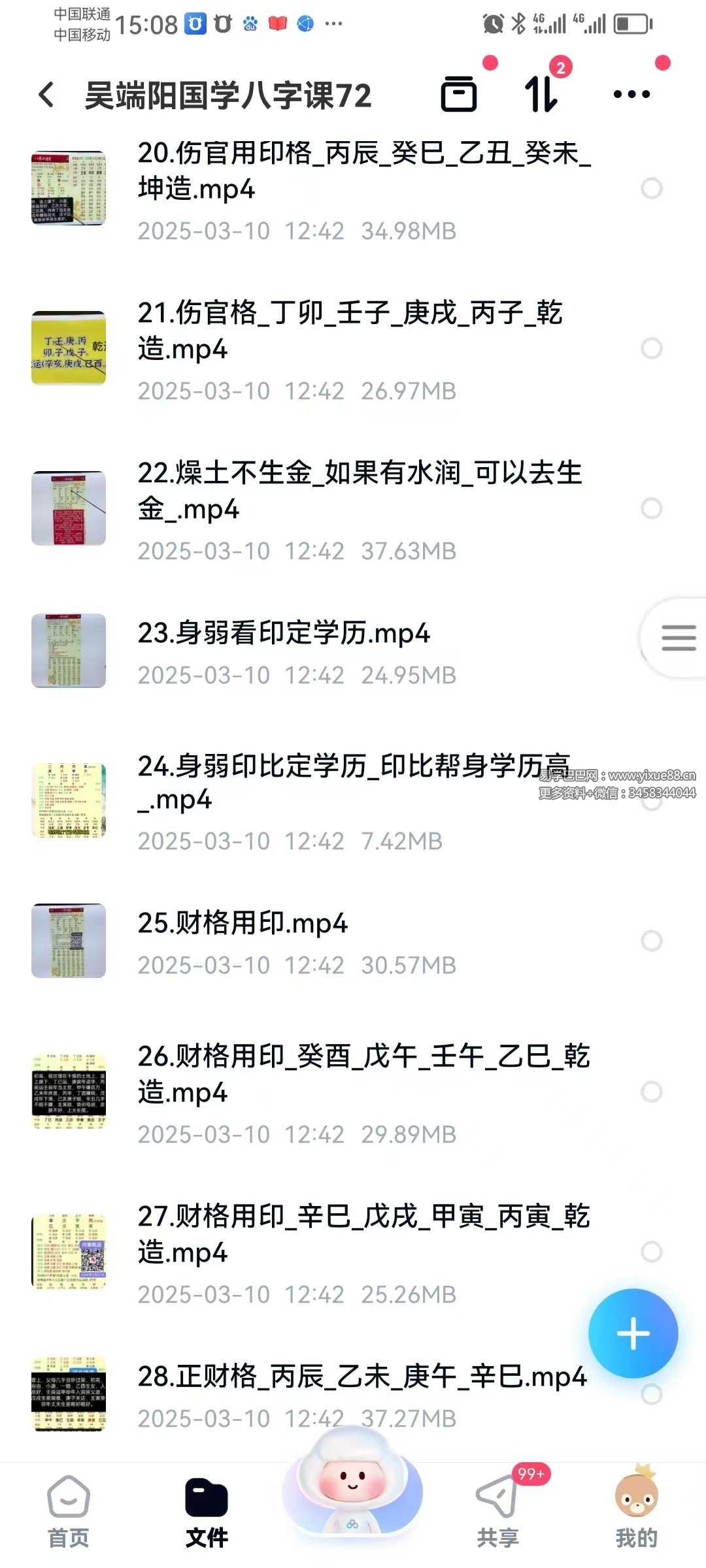Open the box icon in the top bar
Viewport: 706px width, 1568px height.
458,95
